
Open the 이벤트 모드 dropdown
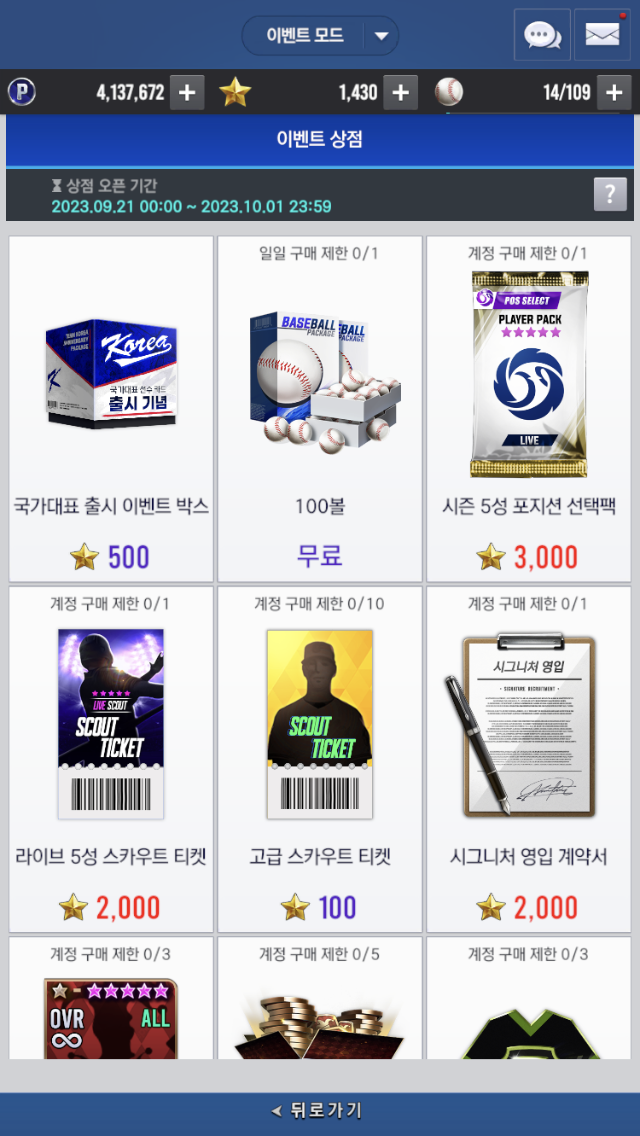click(380, 36)
